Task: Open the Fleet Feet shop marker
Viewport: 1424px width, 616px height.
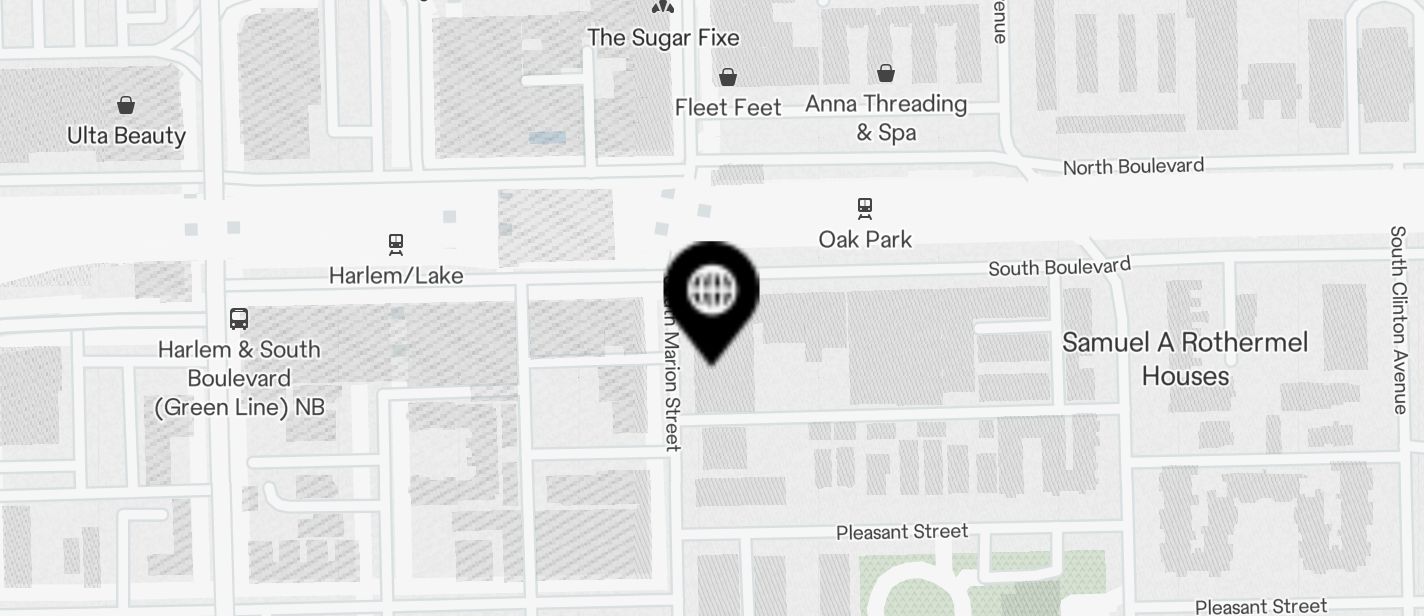Action: pos(728,77)
